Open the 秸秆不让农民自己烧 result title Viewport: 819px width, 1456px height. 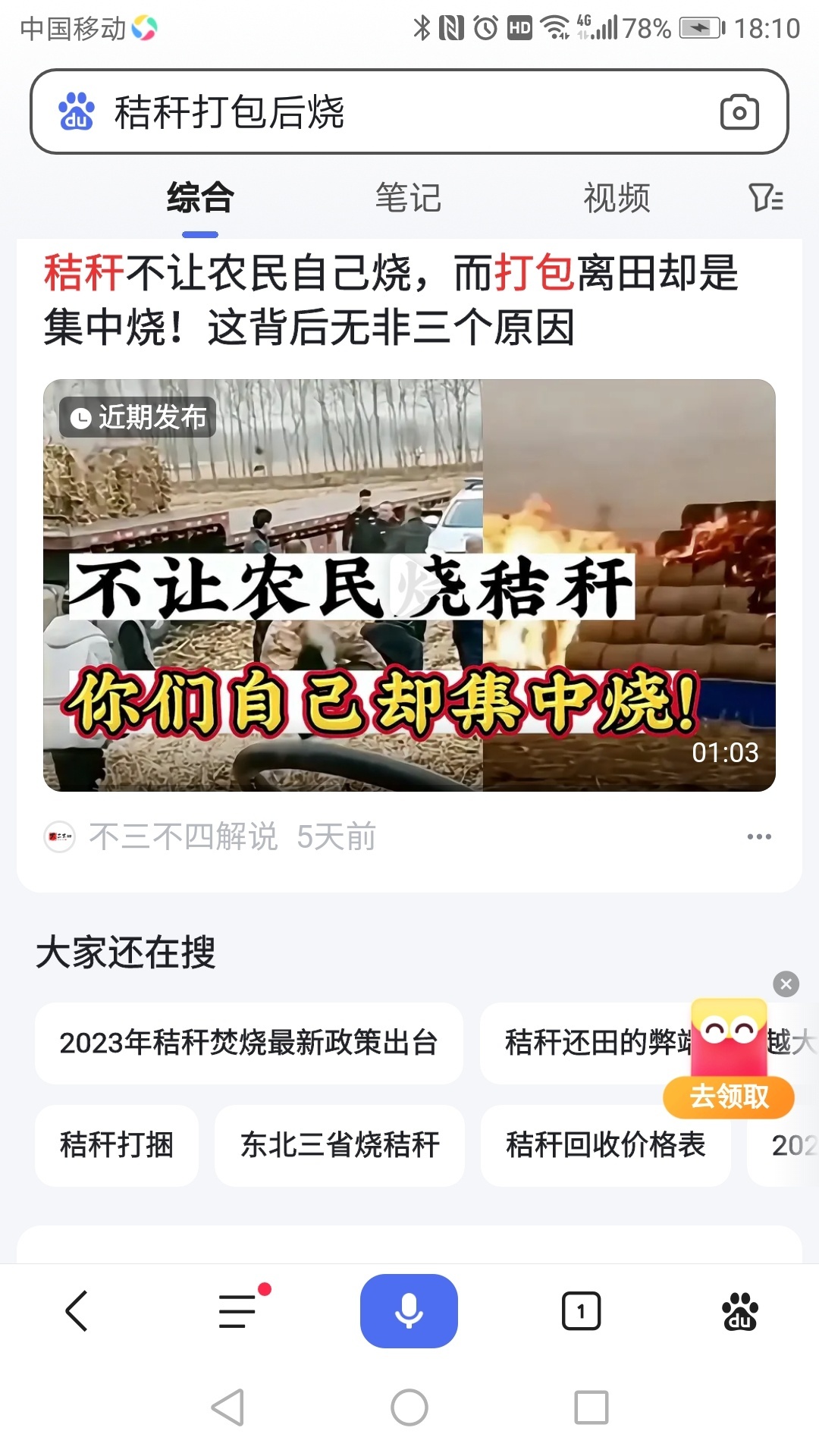391,300
